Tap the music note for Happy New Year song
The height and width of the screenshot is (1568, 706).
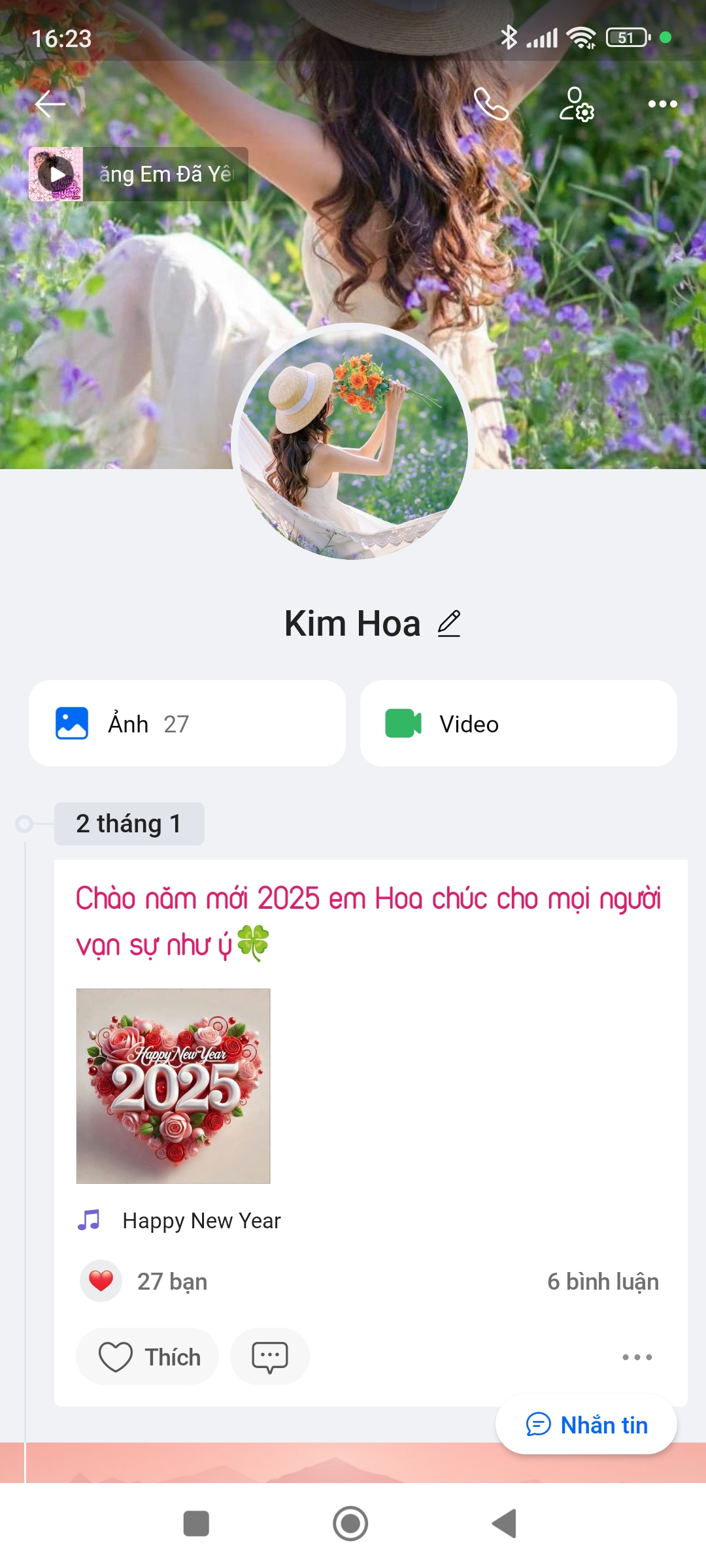pyautogui.click(x=90, y=1219)
